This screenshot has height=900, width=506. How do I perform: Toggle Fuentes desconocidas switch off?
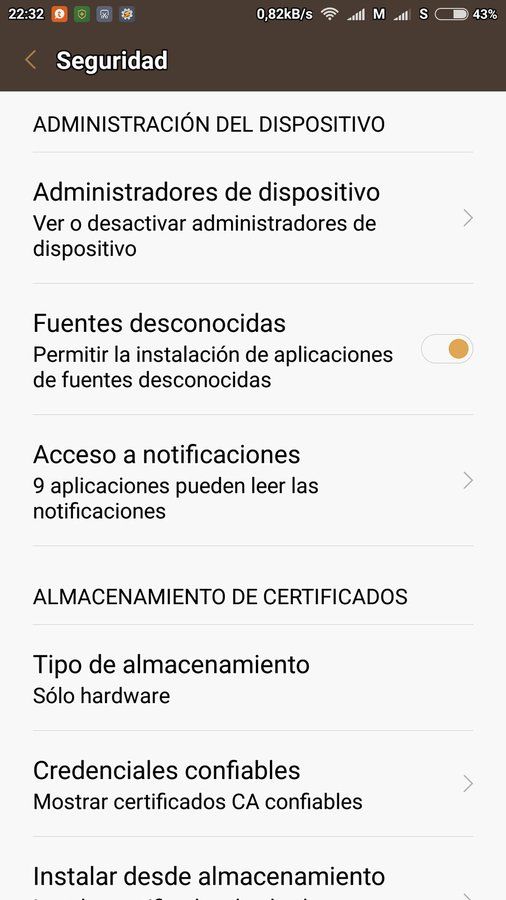click(x=447, y=349)
